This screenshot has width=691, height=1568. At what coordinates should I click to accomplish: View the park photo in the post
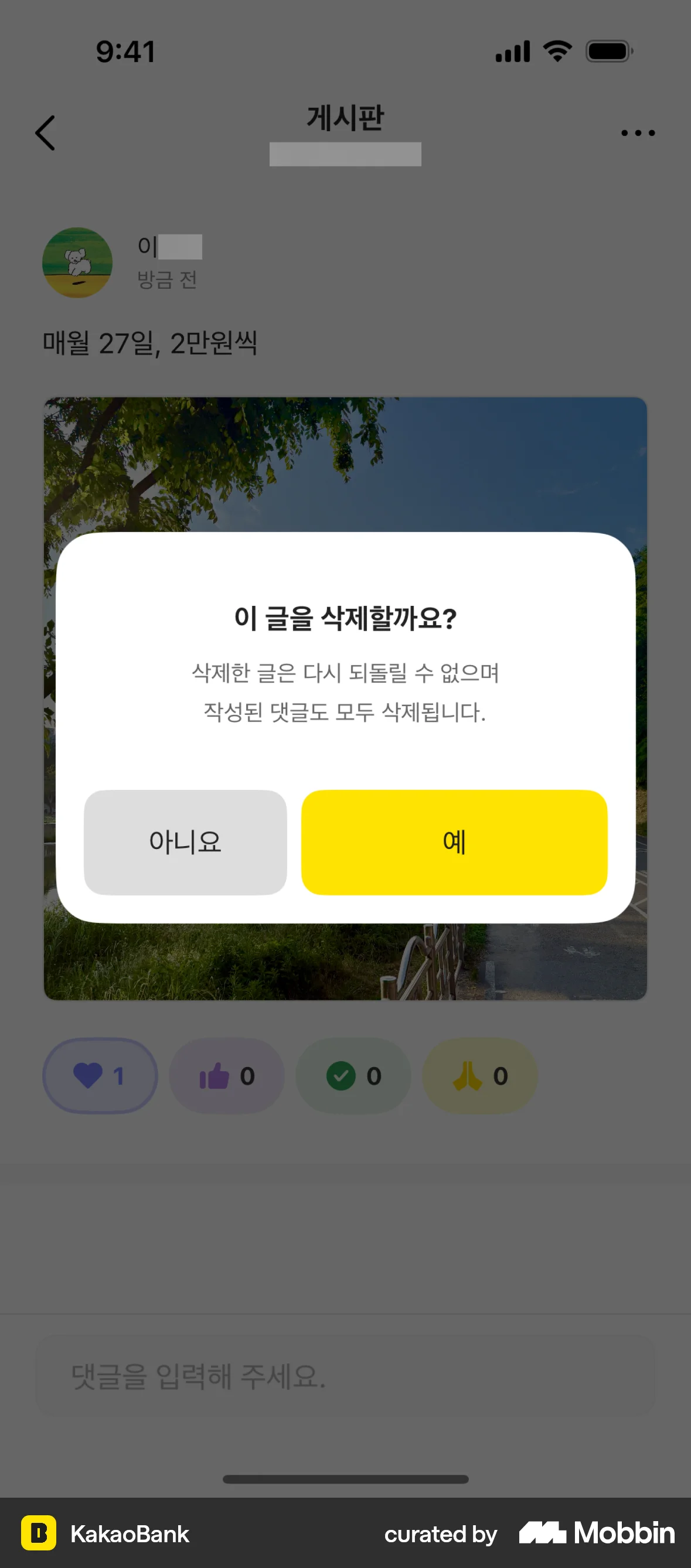click(x=345, y=463)
